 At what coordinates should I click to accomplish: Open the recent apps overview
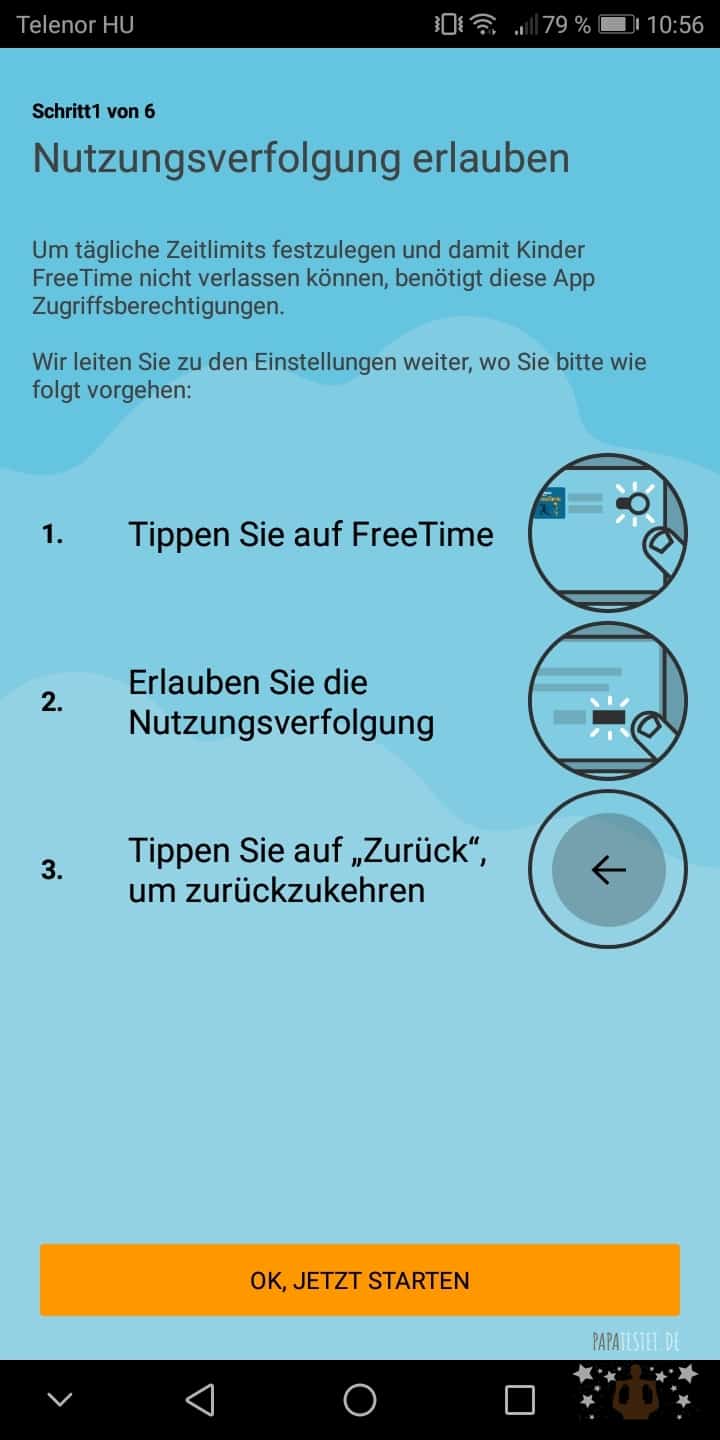pos(520,1400)
